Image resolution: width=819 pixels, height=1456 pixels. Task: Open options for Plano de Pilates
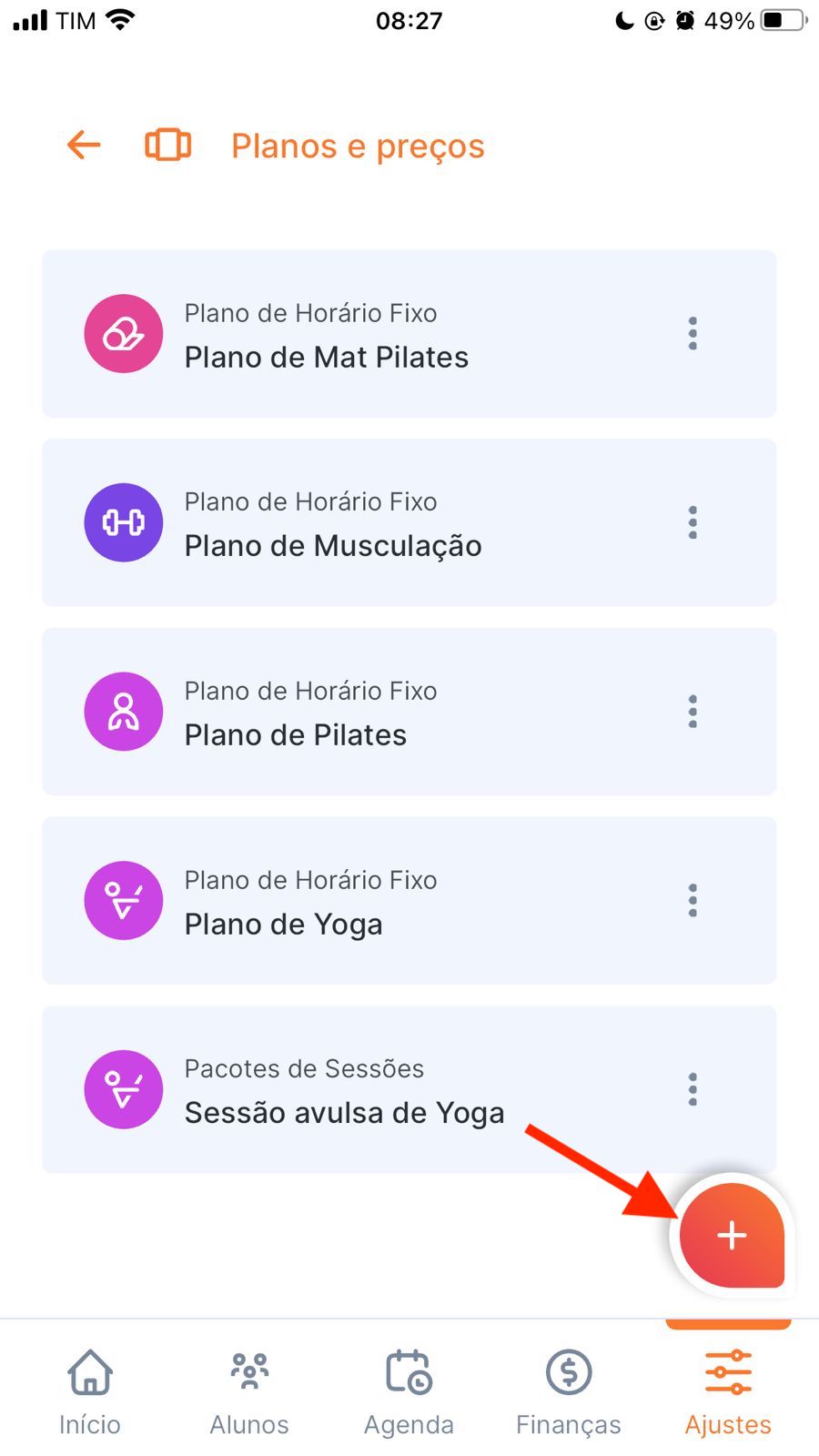coord(693,712)
